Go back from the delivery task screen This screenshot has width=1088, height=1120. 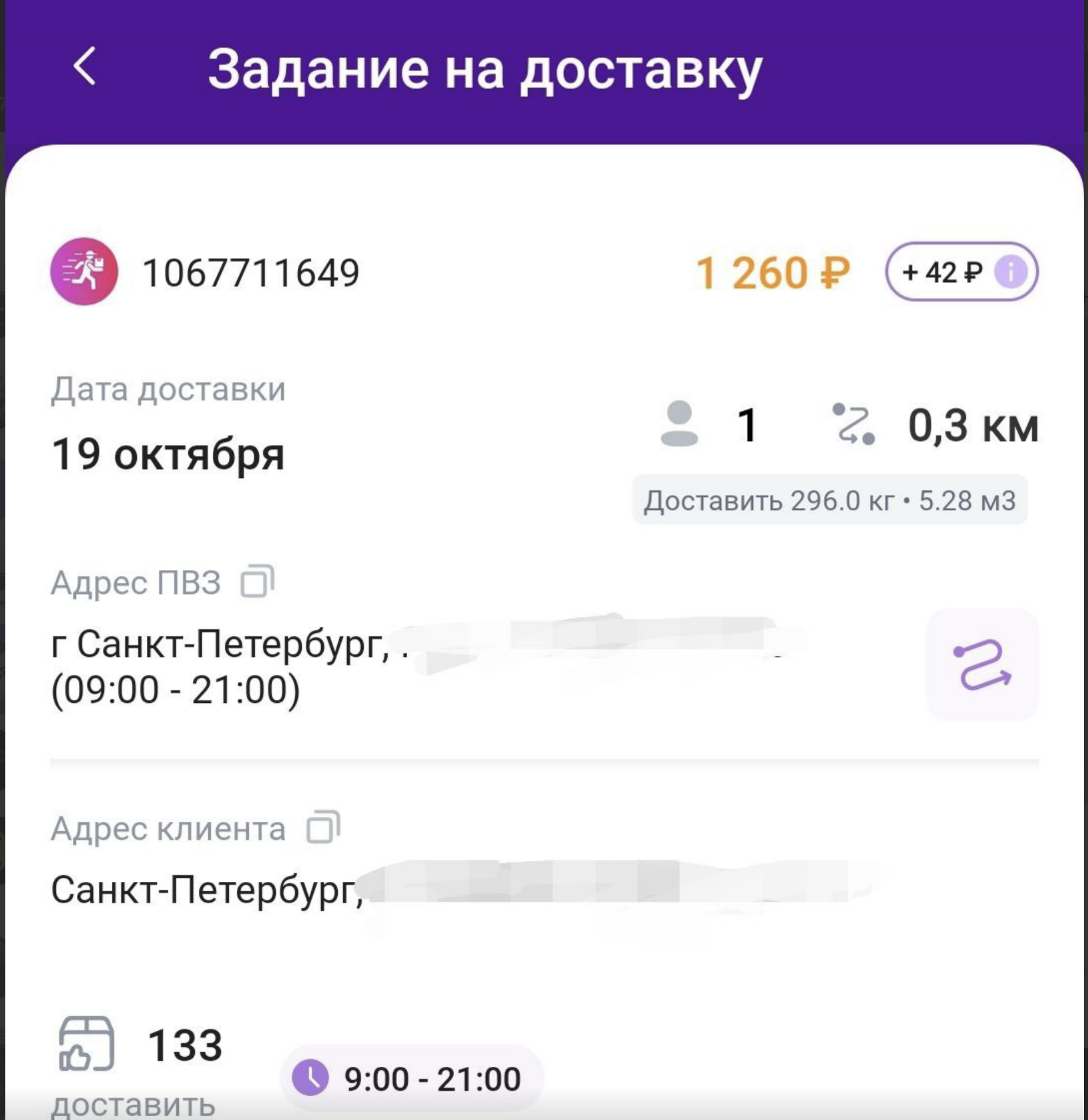[84, 67]
